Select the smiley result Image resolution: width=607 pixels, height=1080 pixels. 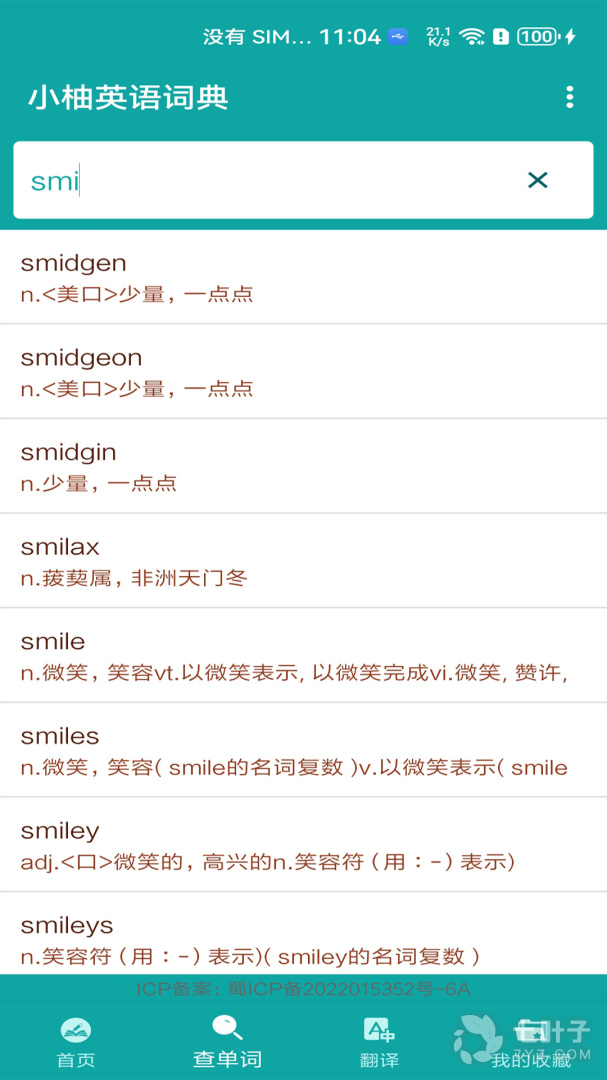pyautogui.click(x=303, y=845)
